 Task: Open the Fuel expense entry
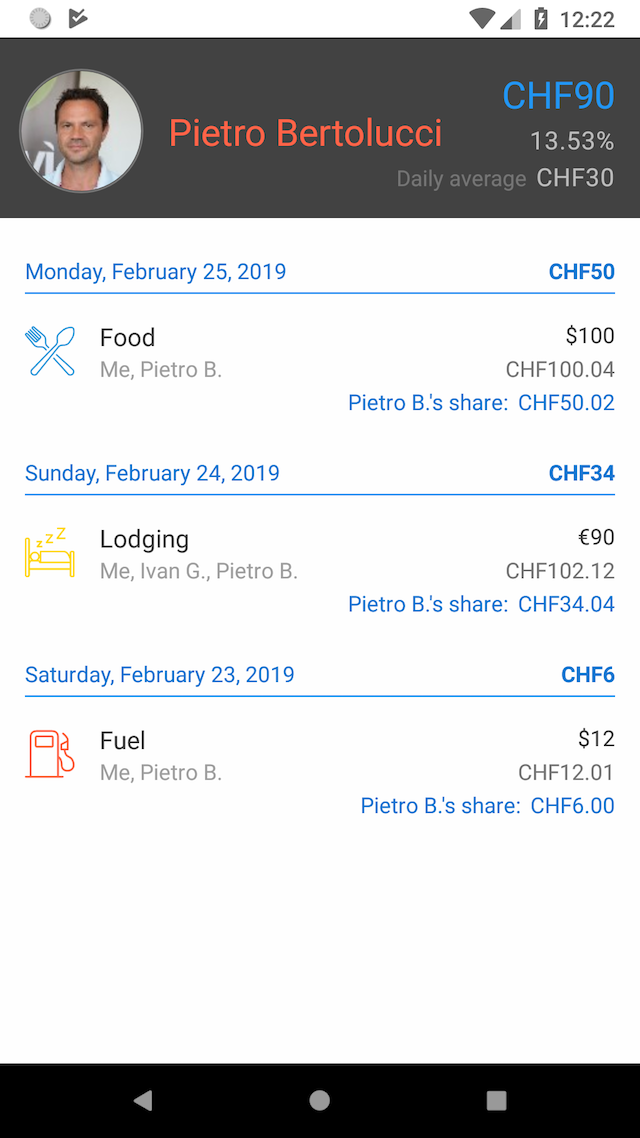coord(320,772)
